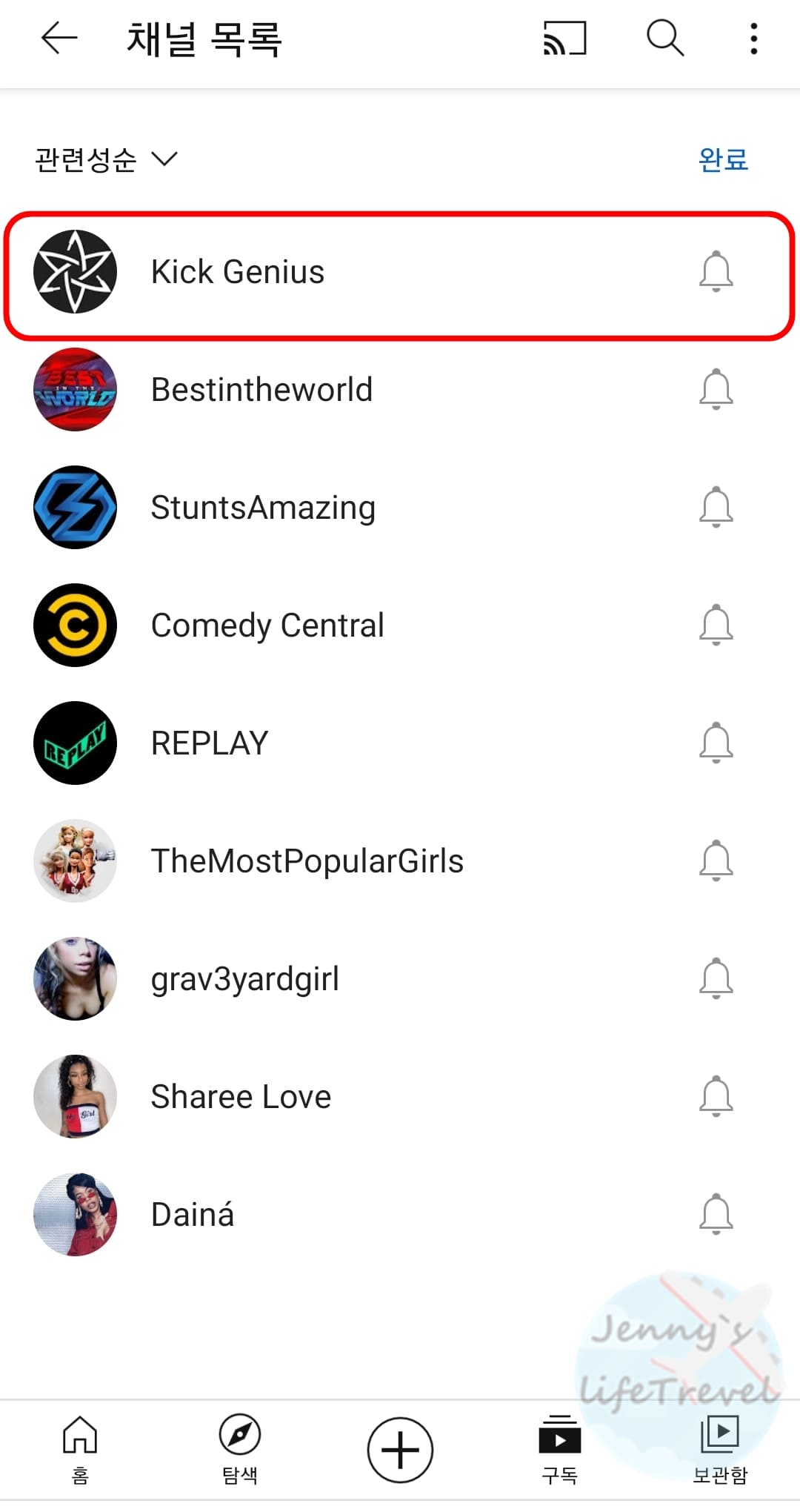The image size is (800, 1512).
Task: Expand the 관련성순 sort dropdown
Action: [106, 159]
